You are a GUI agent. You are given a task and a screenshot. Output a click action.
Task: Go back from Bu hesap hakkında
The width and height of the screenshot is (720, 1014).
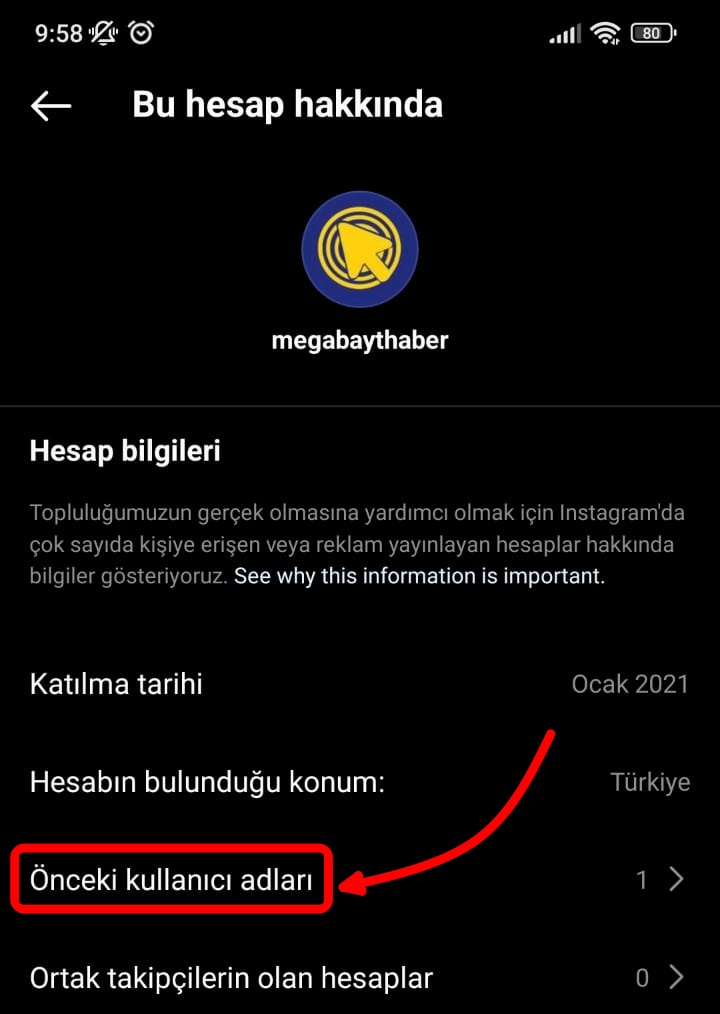point(51,106)
